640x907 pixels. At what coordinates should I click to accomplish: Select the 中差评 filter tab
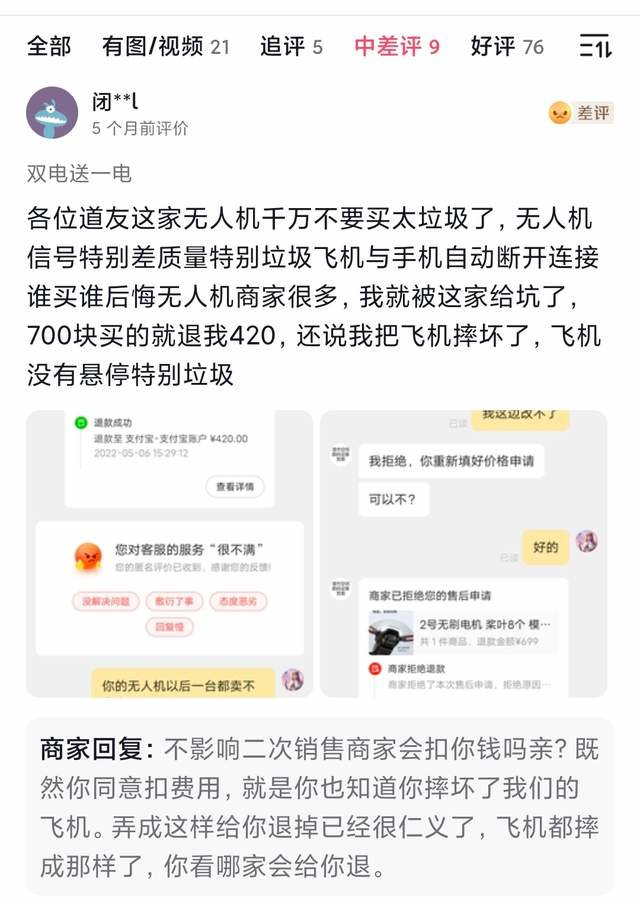396,46
